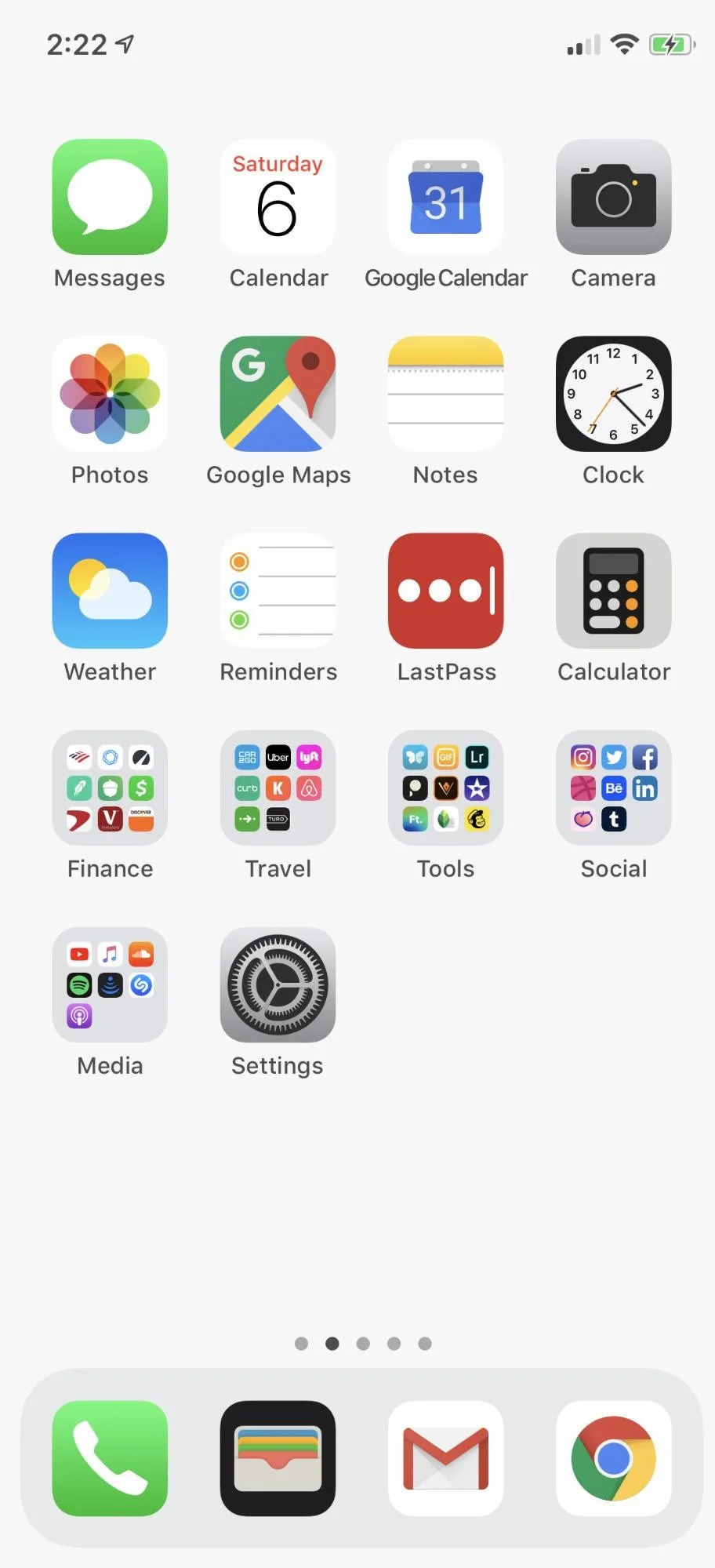Launch Google Maps

278,394
